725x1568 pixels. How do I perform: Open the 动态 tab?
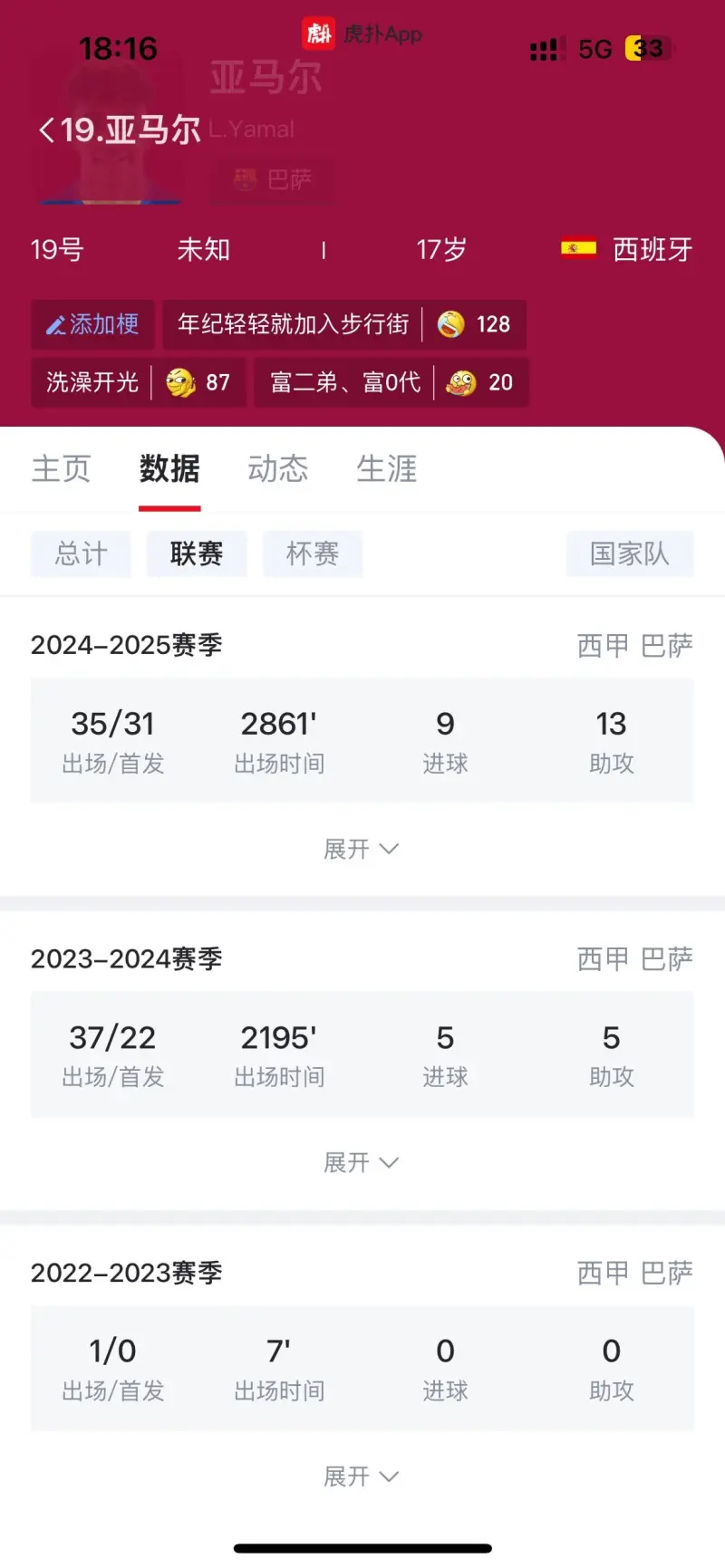(x=278, y=469)
